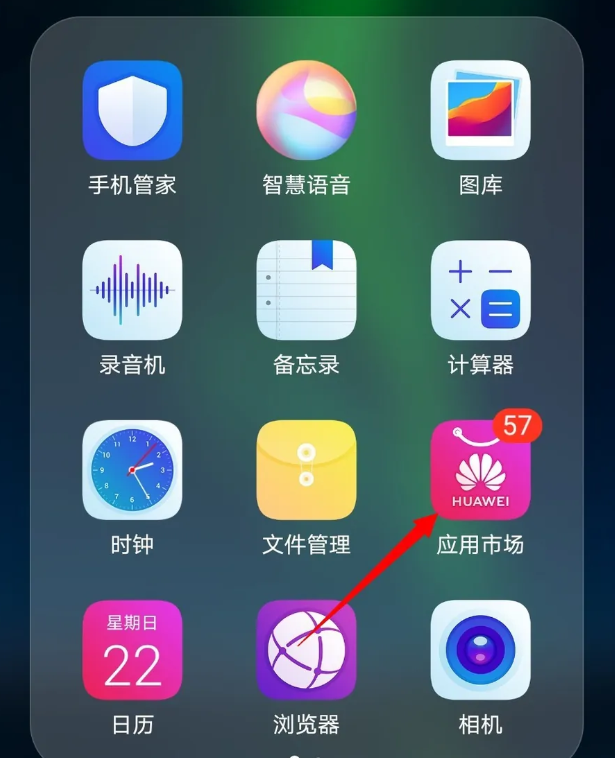The width and height of the screenshot is (615, 758).
Task: Start the 录音机 recorder app
Action: pos(132,290)
